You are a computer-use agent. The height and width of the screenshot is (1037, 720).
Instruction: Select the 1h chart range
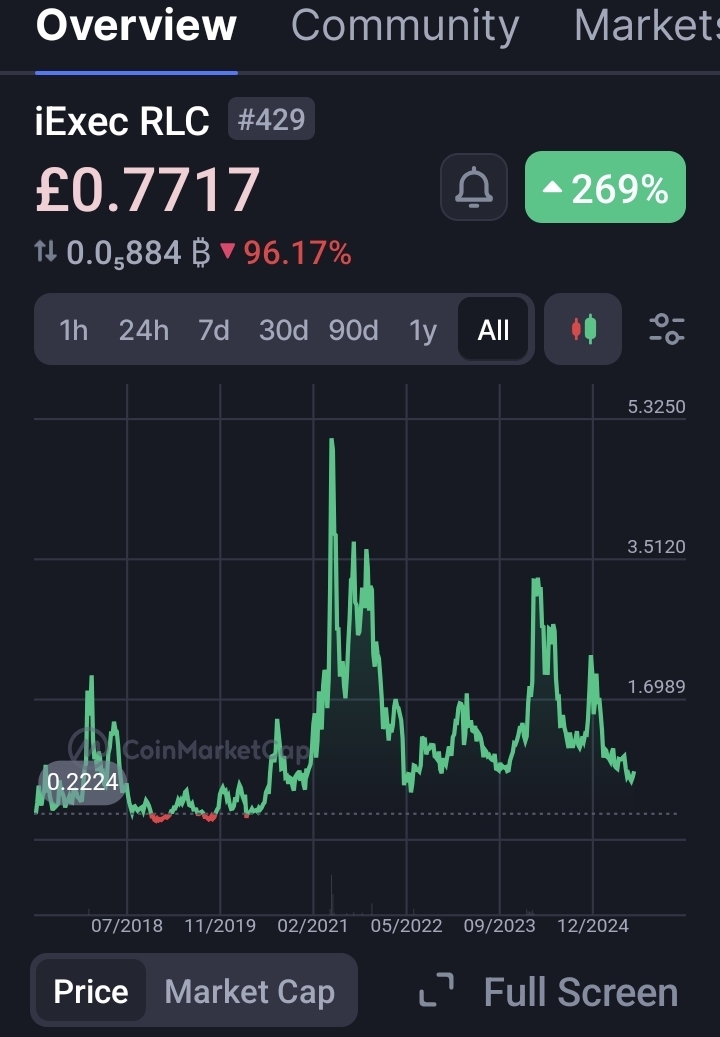pyautogui.click(x=73, y=330)
